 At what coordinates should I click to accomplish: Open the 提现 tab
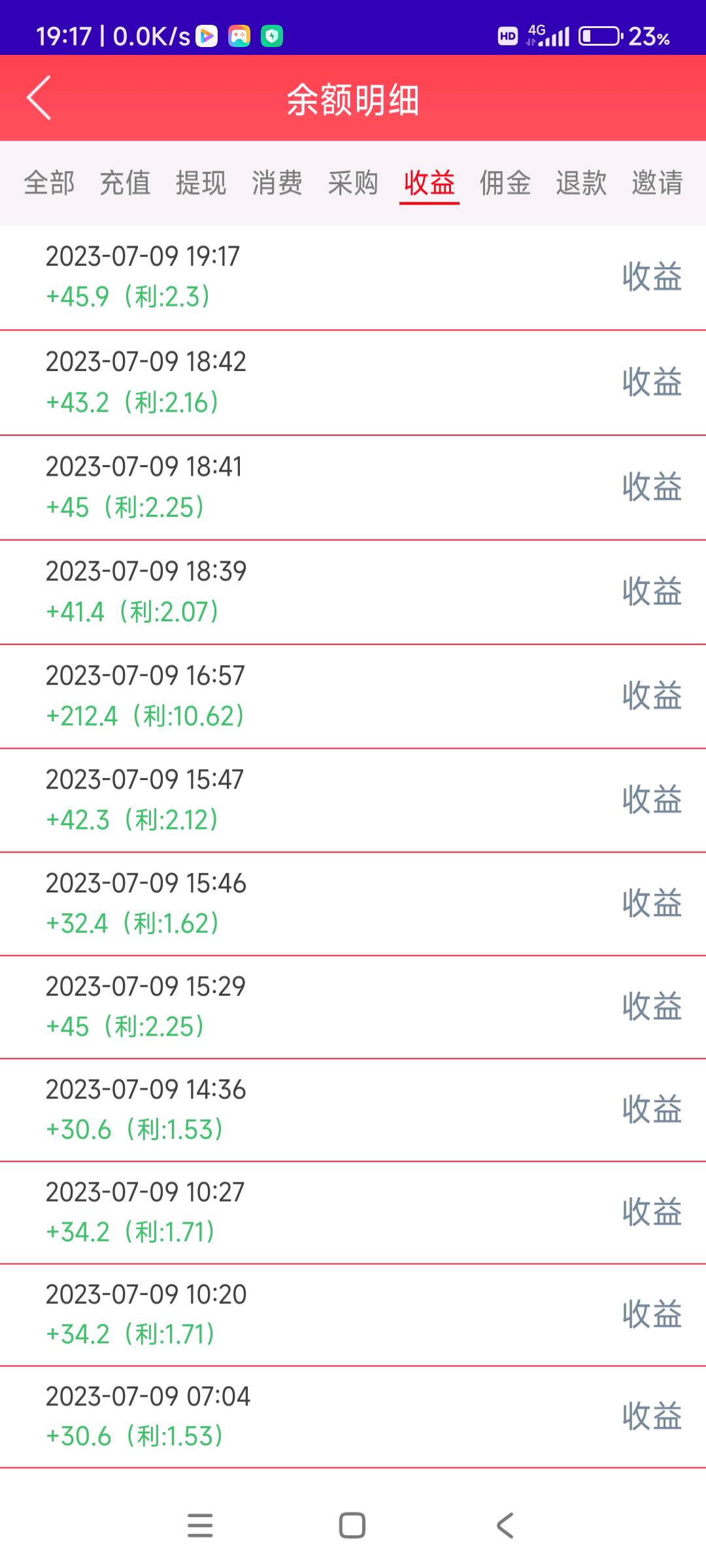coord(201,183)
